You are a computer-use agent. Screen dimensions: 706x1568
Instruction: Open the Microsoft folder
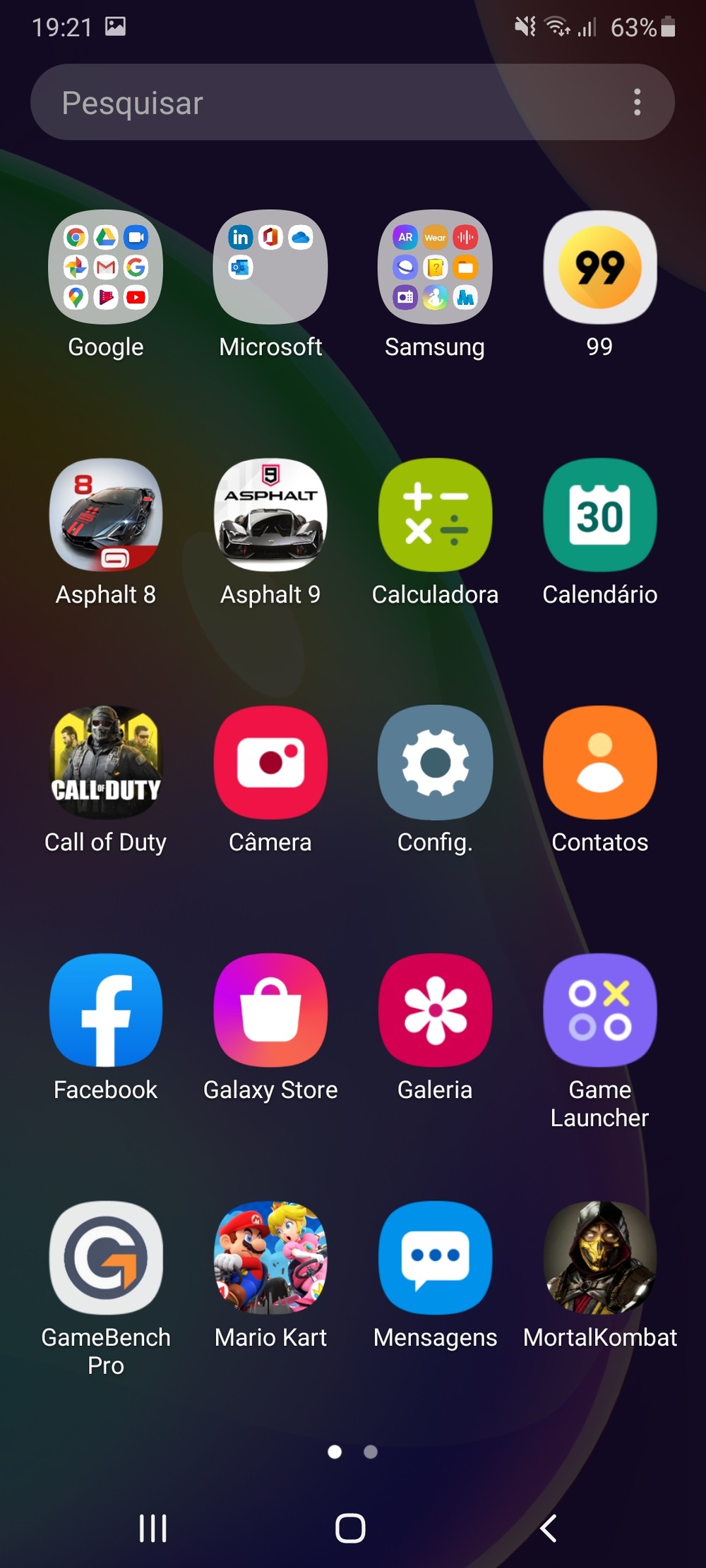point(270,267)
